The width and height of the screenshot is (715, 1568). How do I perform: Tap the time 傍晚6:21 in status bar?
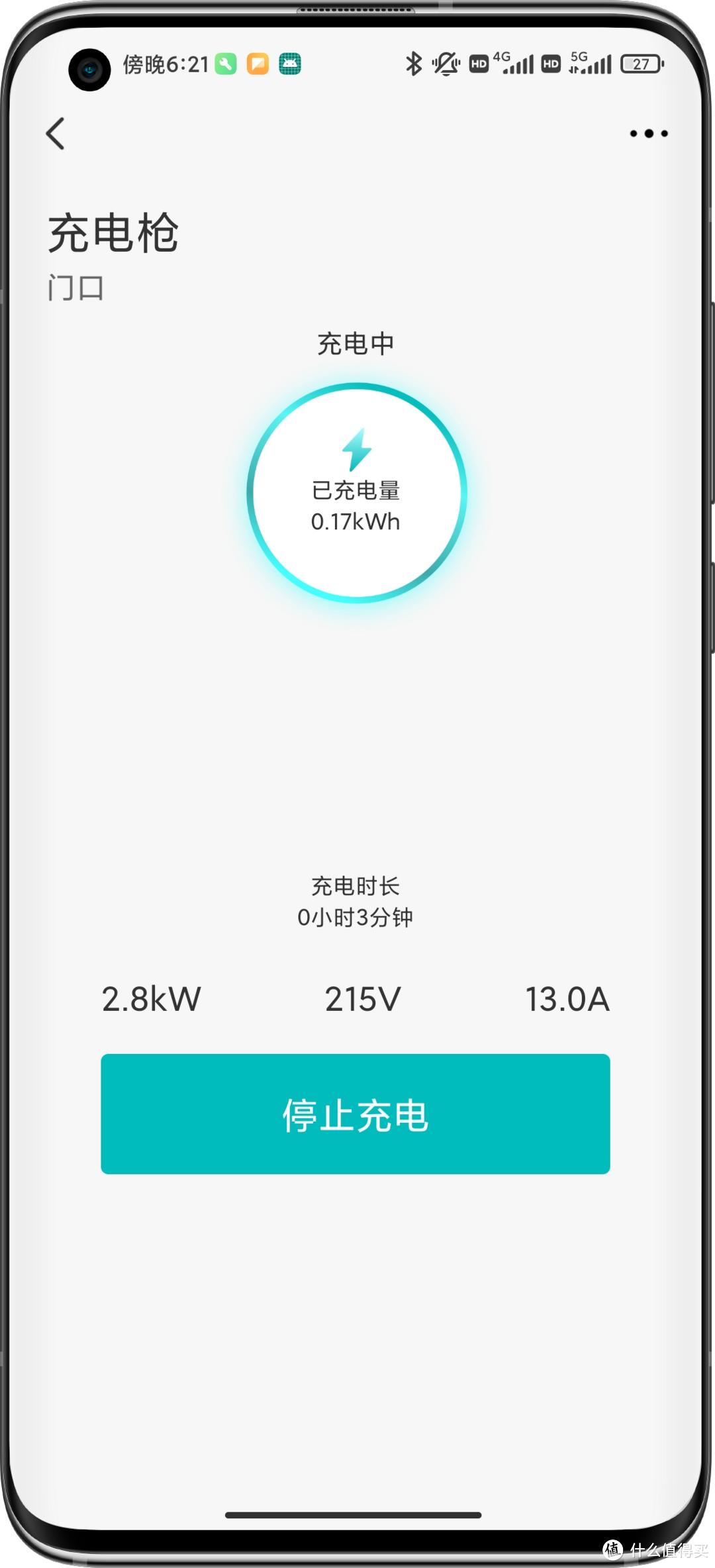click(166, 63)
